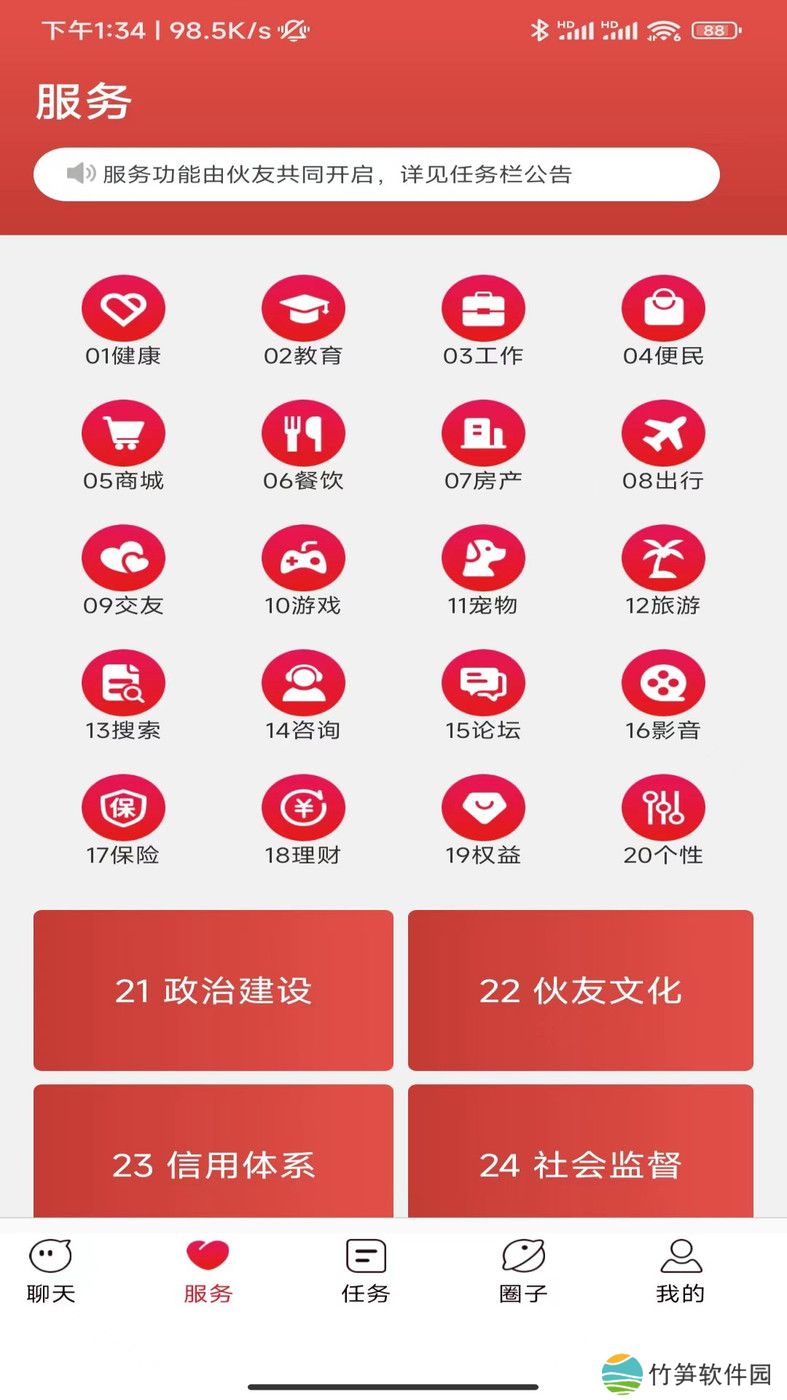Switch to the 聊天 chat tab

(51, 1270)
